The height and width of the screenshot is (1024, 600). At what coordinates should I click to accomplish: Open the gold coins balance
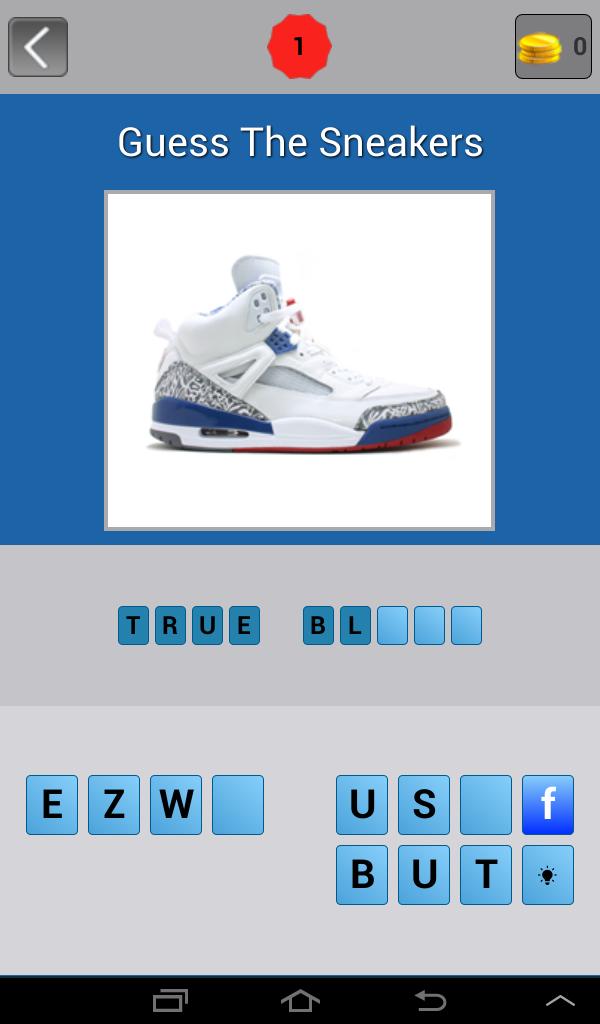(553, 46)
